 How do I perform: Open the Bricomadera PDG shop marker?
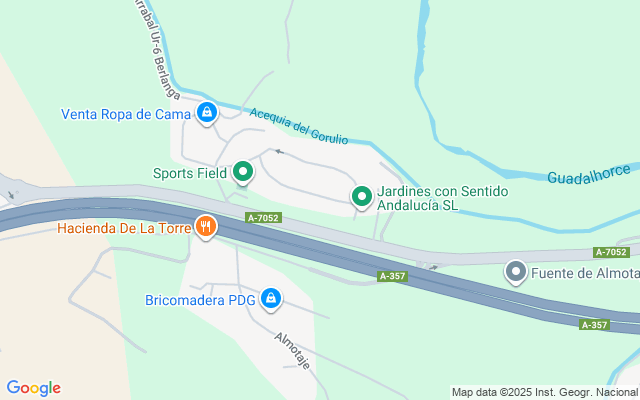click(x=271, y=298)
